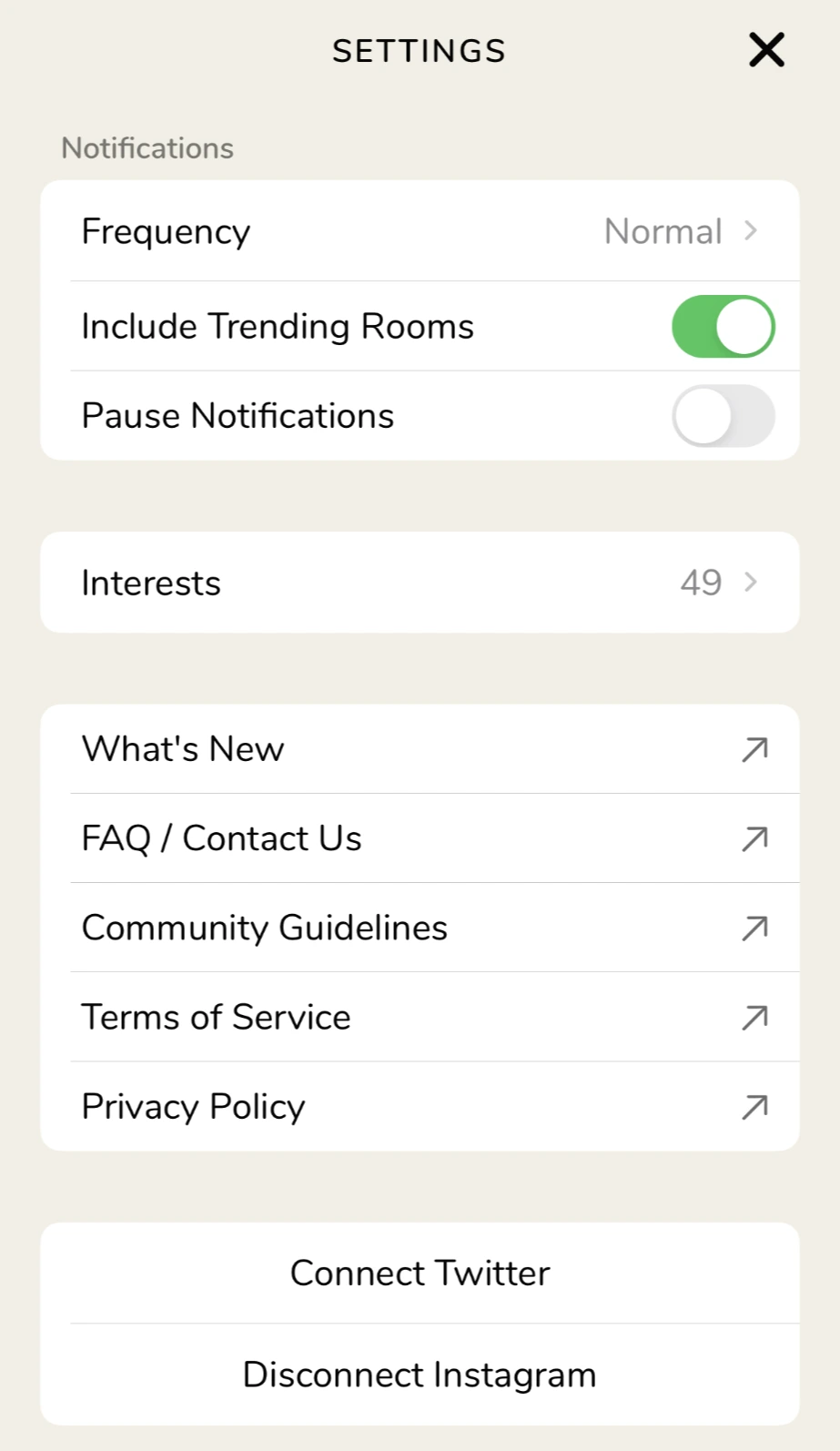The image size is (840, 1451).
Task: Tap Connect Twitter
Action: (420, 1273)
